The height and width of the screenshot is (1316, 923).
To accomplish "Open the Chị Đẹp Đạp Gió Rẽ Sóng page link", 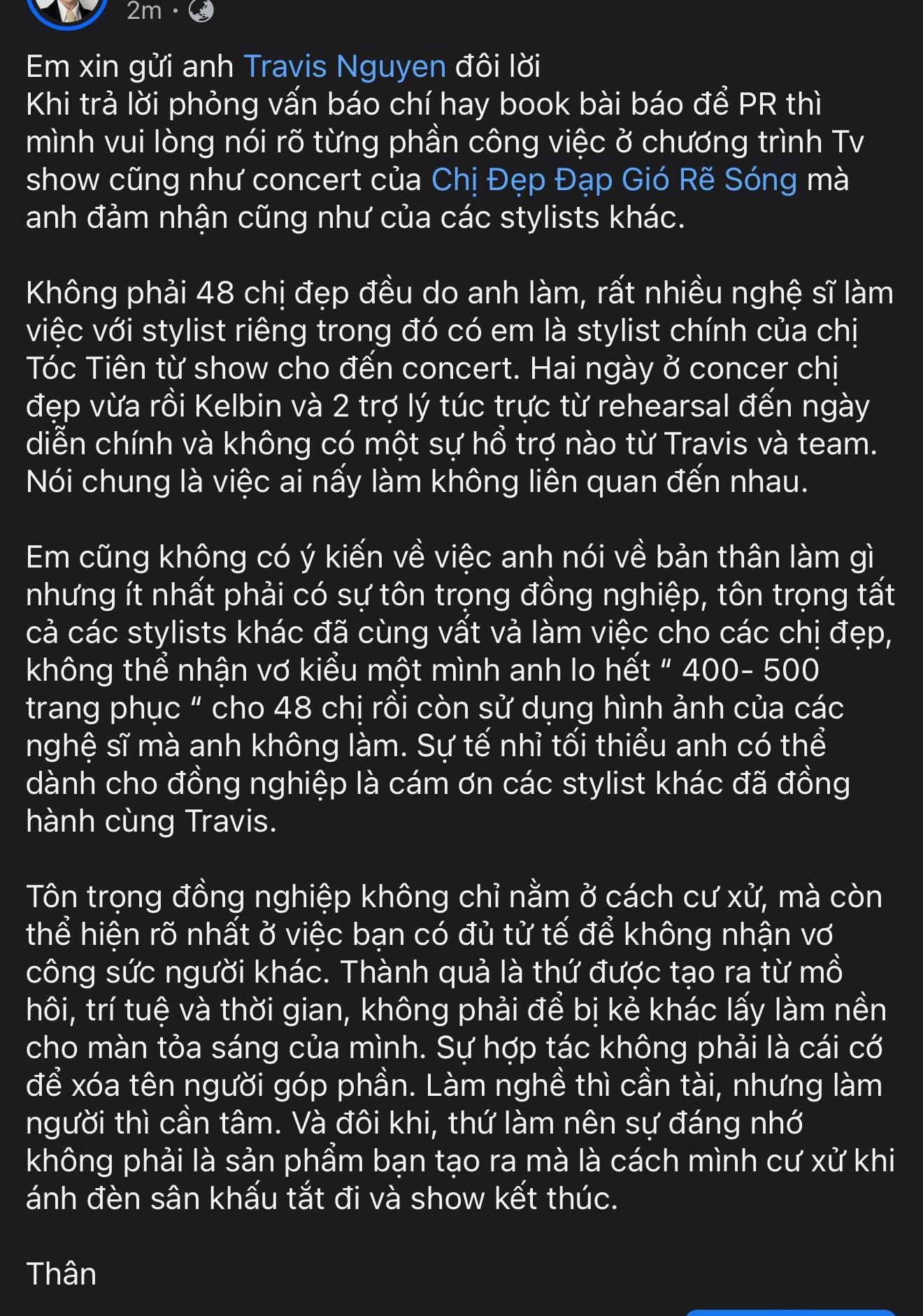I will coord(613,180).
